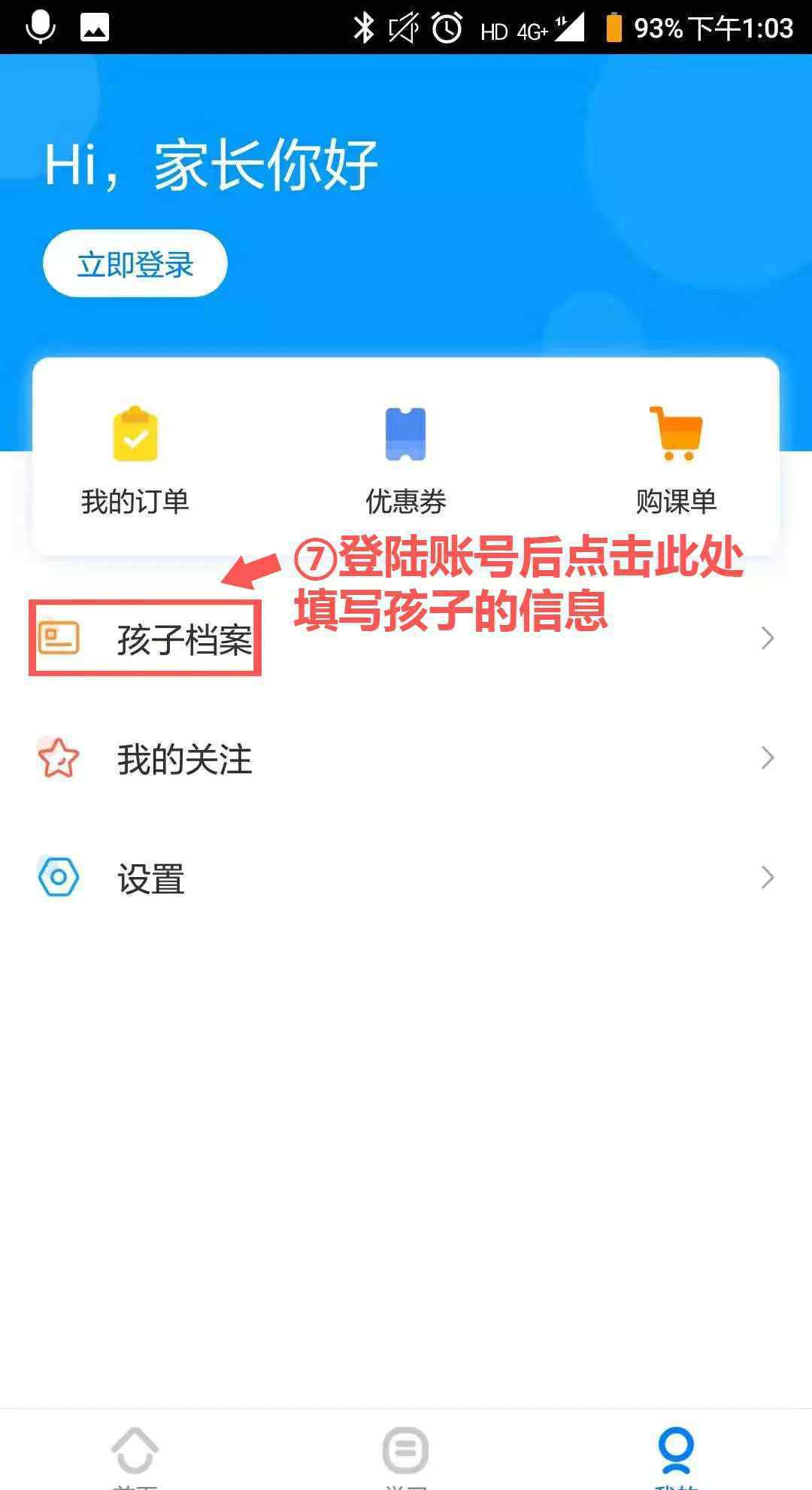Open 优惠券 coupons
This screenshot has height=1490, width=812.
click(406, 460)
